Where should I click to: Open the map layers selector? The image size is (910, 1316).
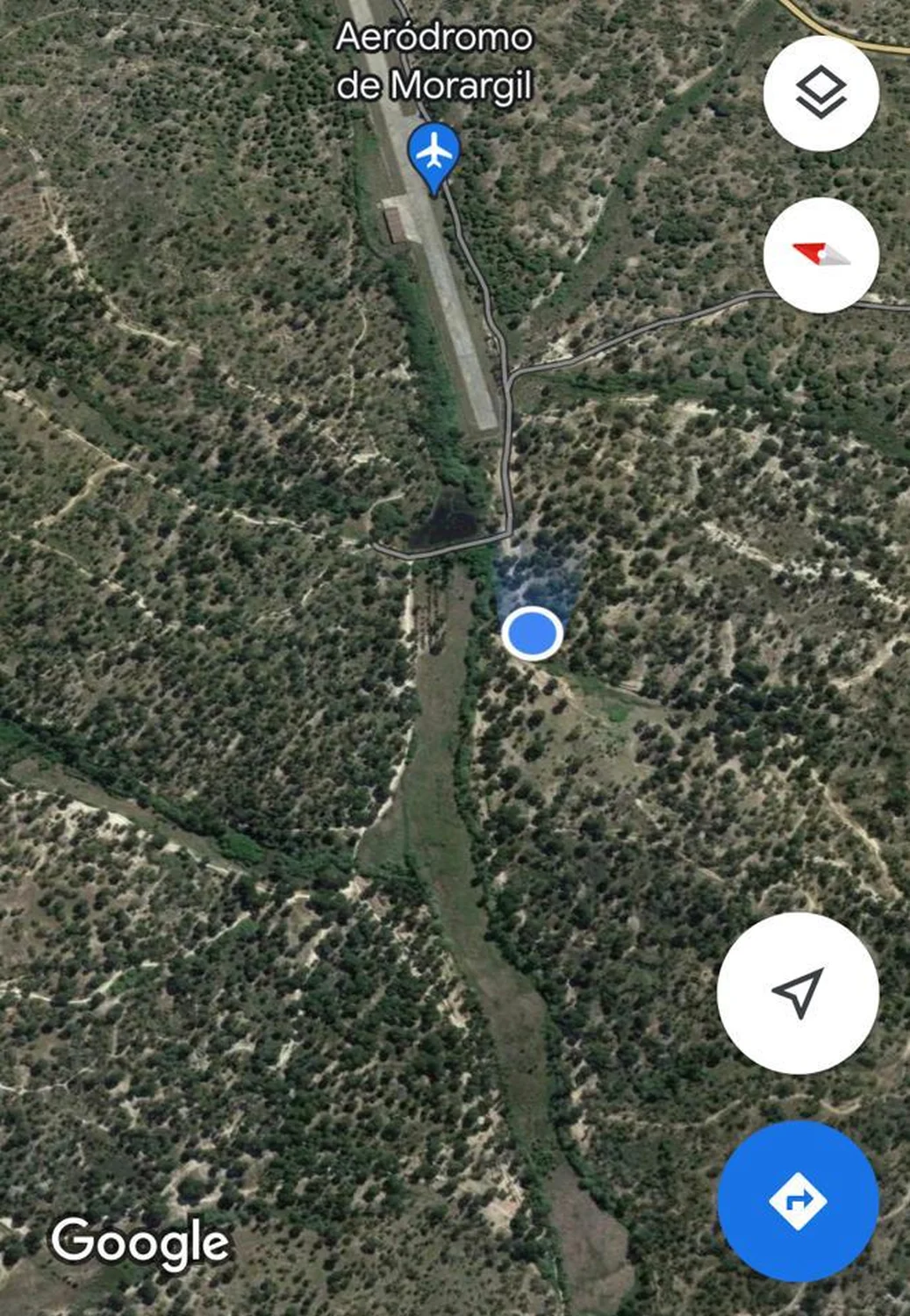(820, 93)
